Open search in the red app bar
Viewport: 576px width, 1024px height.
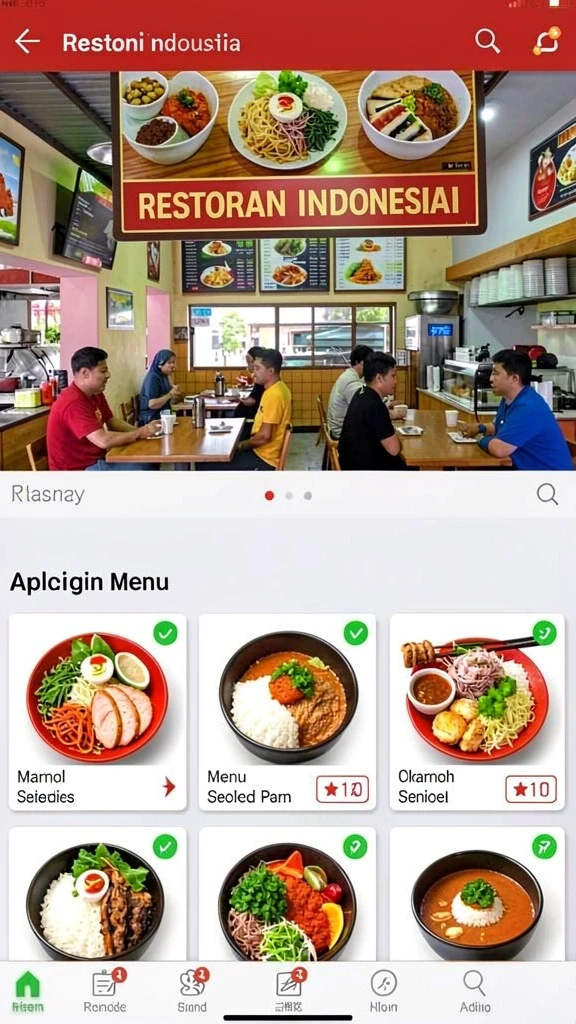click(x=487, y=41)
